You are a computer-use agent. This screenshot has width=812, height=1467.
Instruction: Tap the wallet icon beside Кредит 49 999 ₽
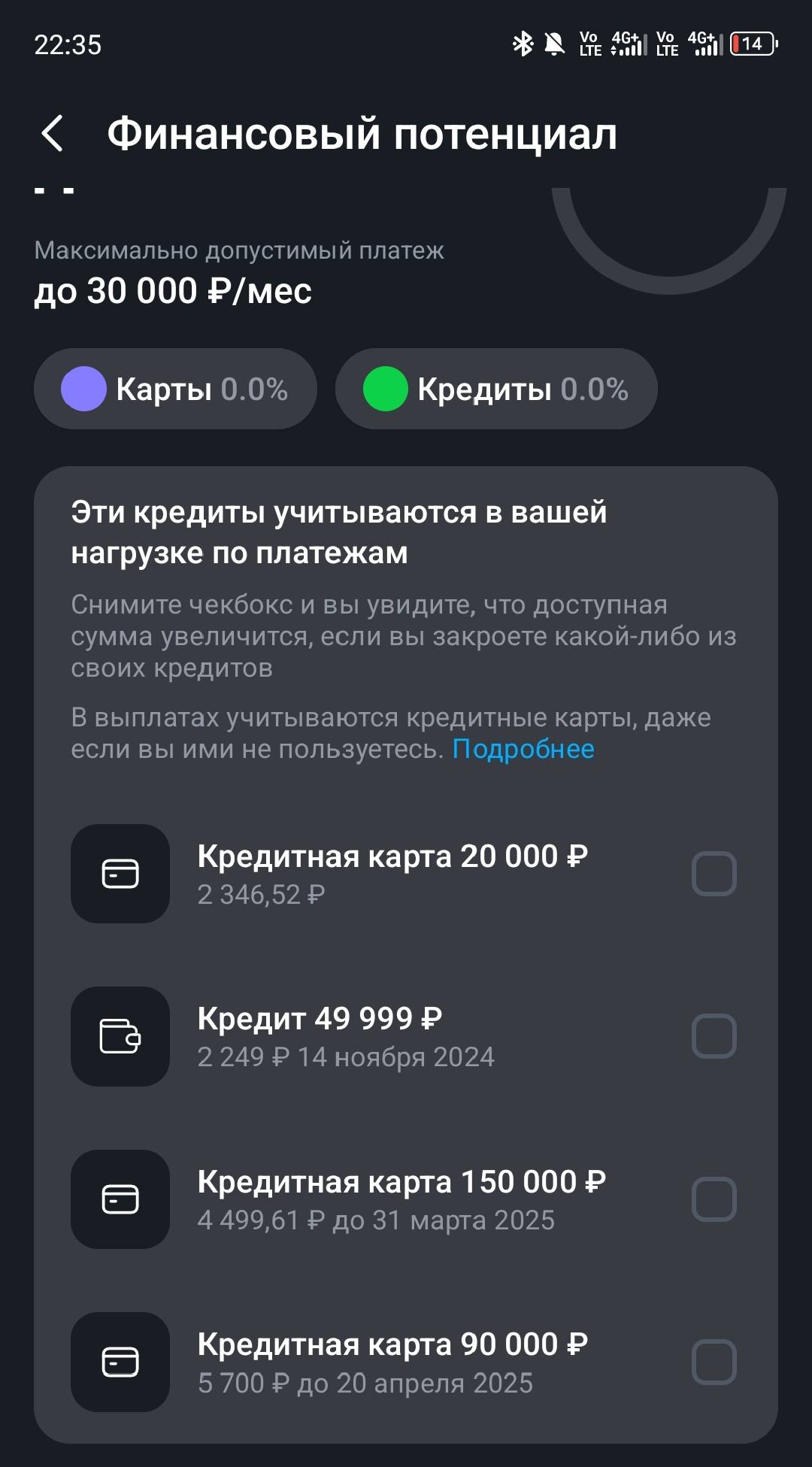[120, 1038]
